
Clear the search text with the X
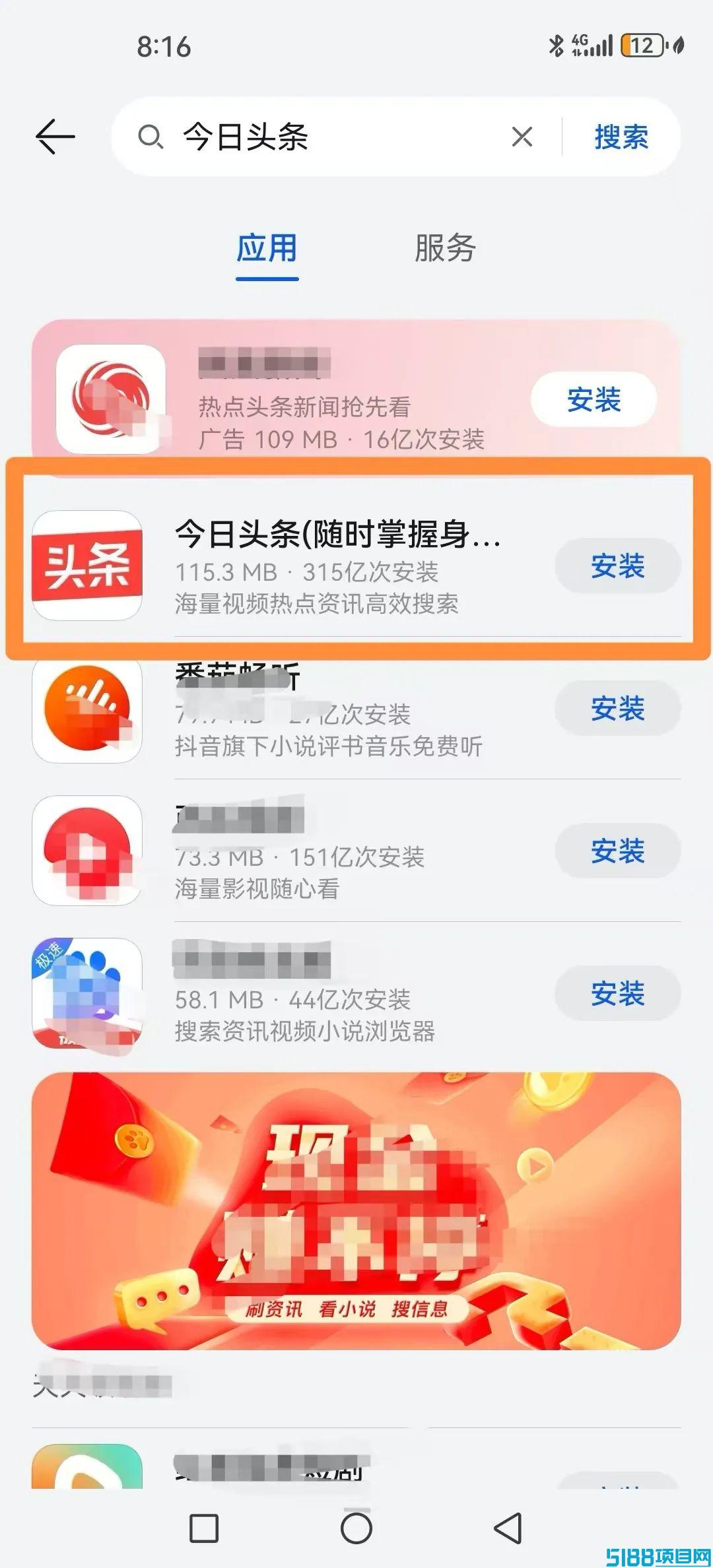(x=522, y=137)
